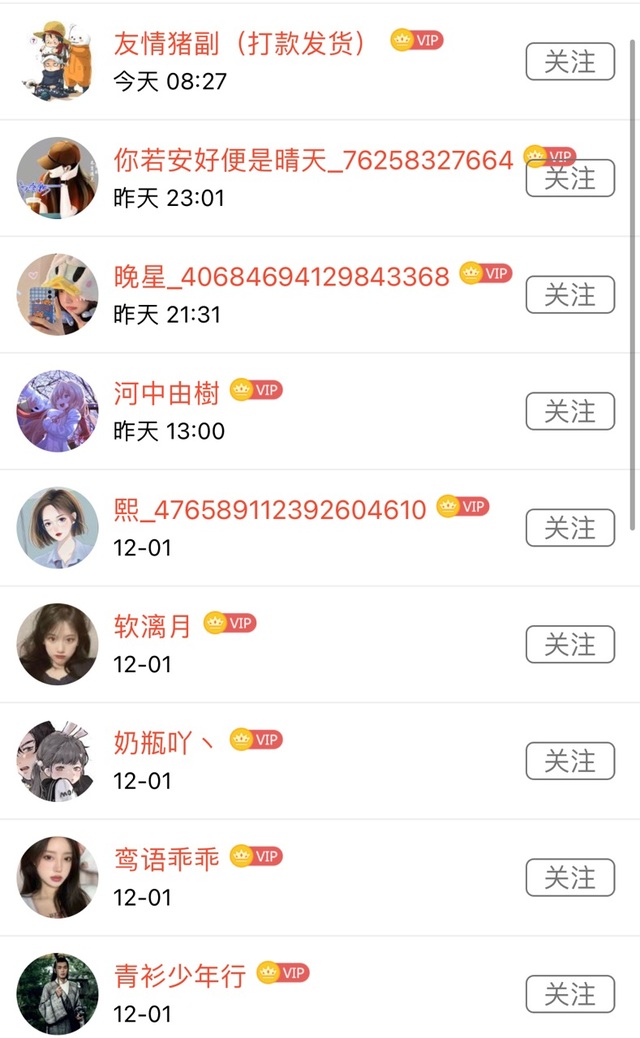Follow user 你若安好便是晴天_76258327664

570,178
